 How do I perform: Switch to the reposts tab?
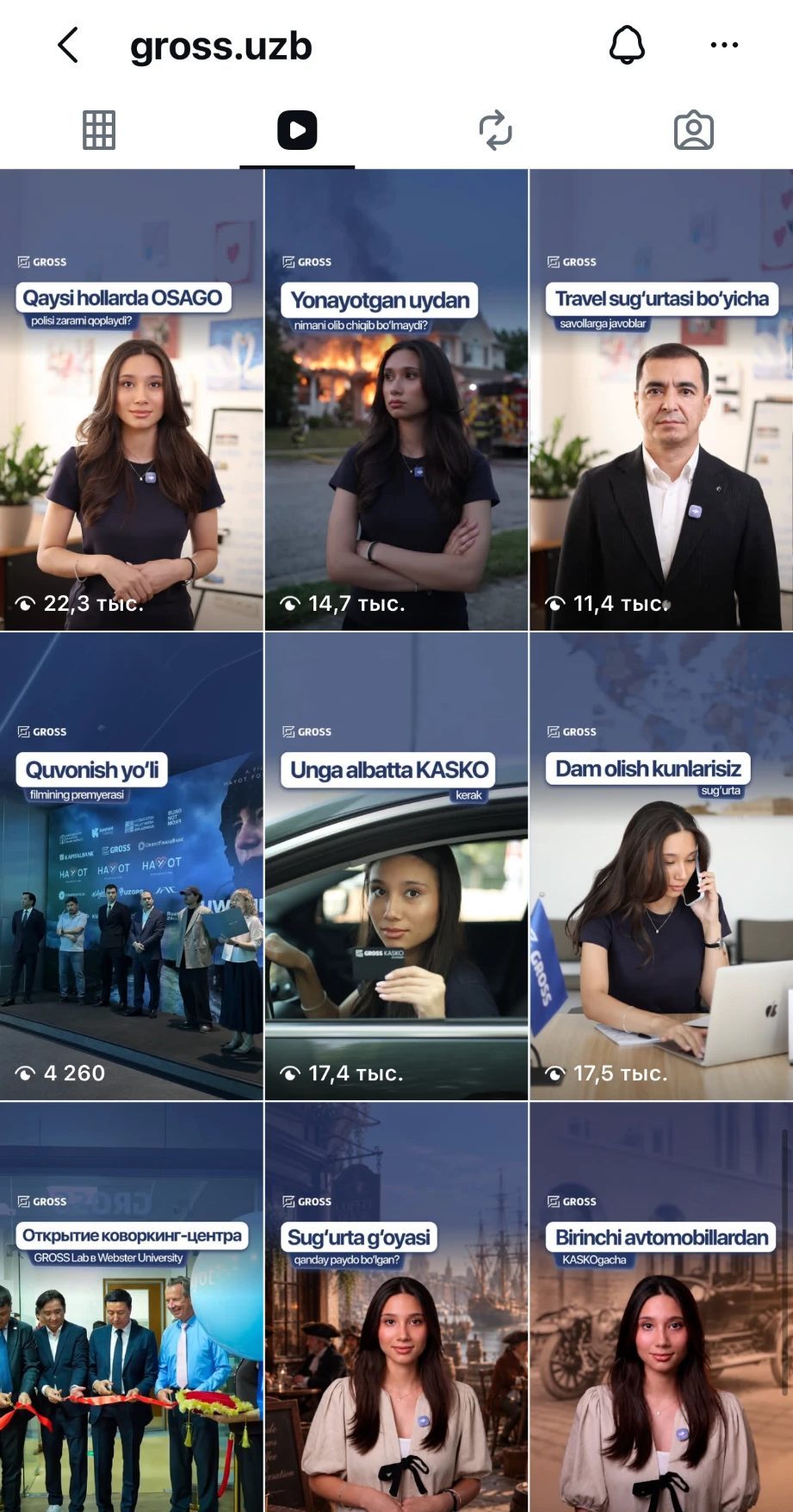495,131
